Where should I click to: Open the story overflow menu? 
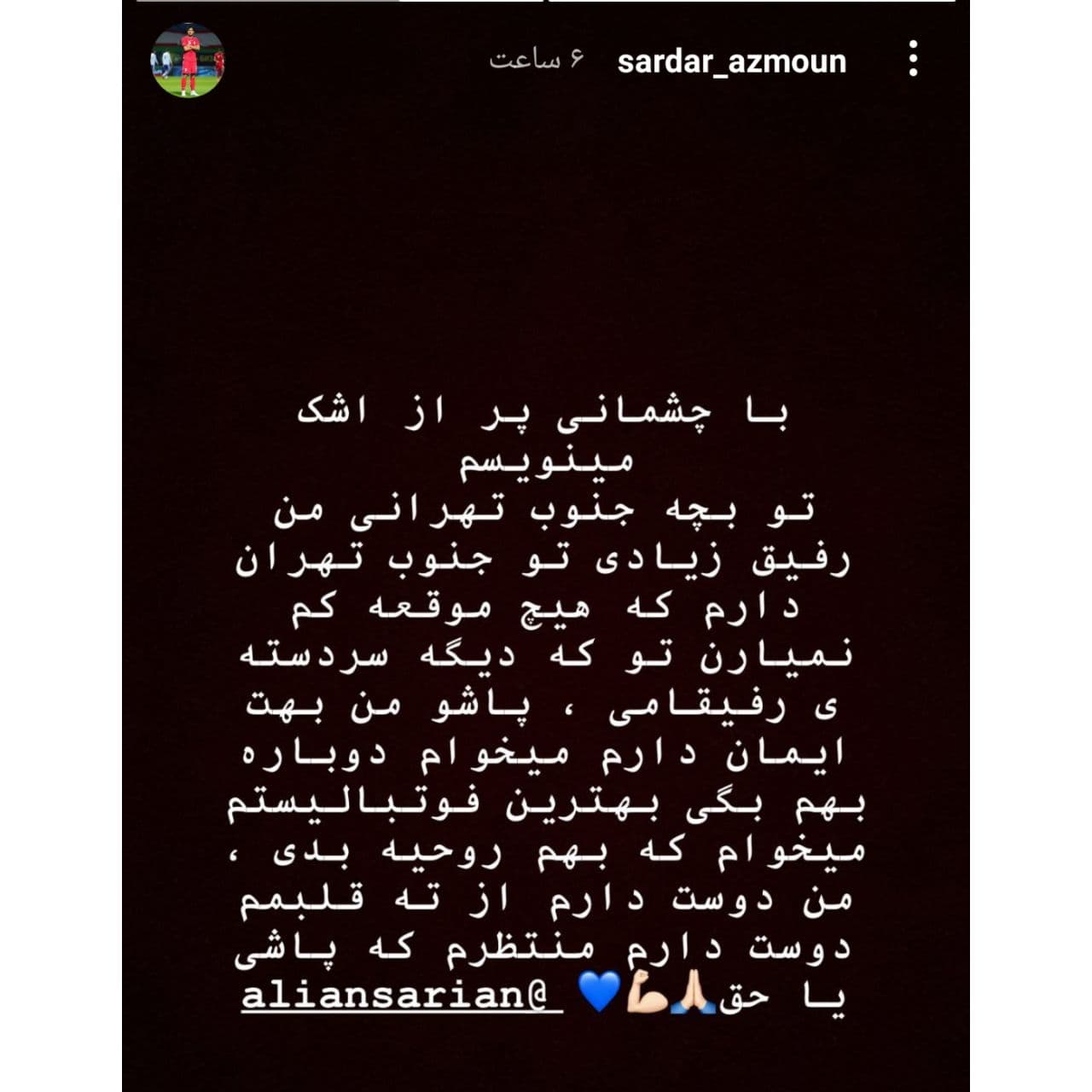[913, 60]
